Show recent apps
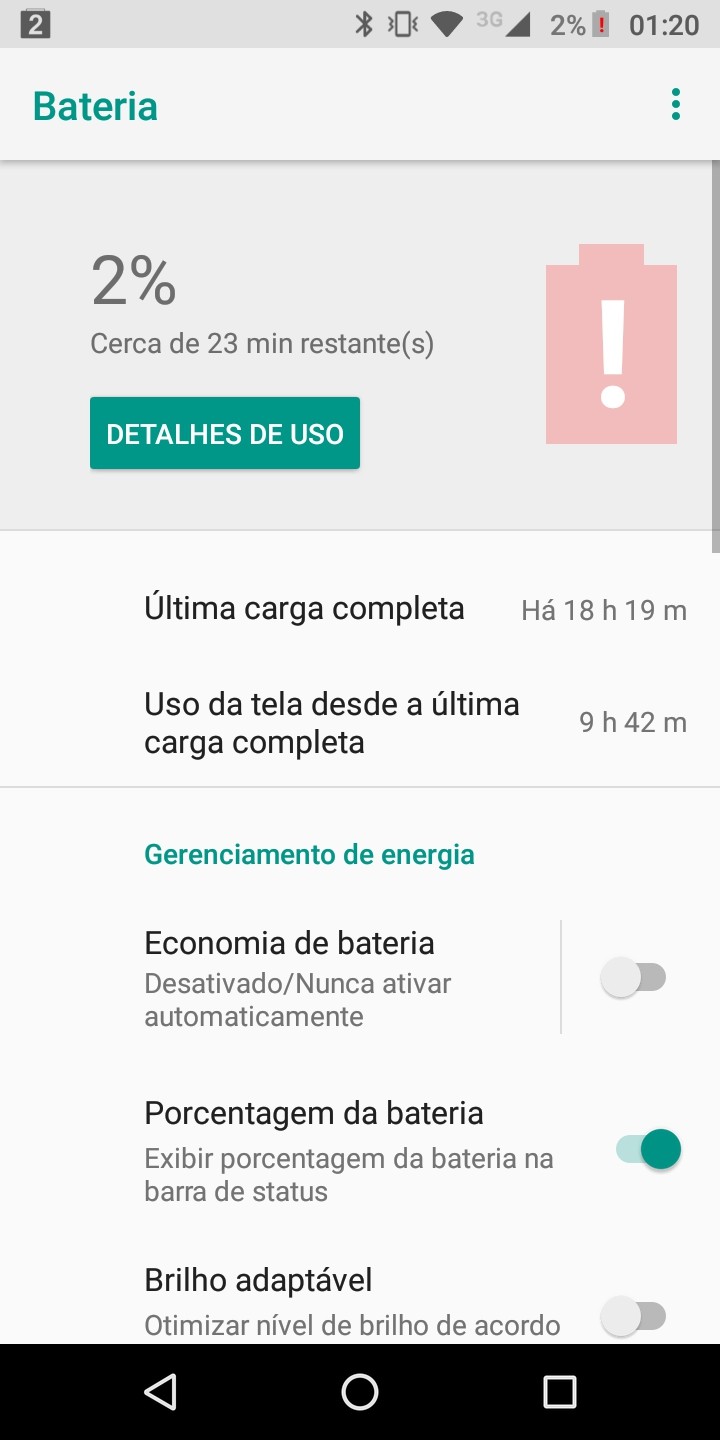The width and height of the screenshot is (720, 1440). point(559,1391)
